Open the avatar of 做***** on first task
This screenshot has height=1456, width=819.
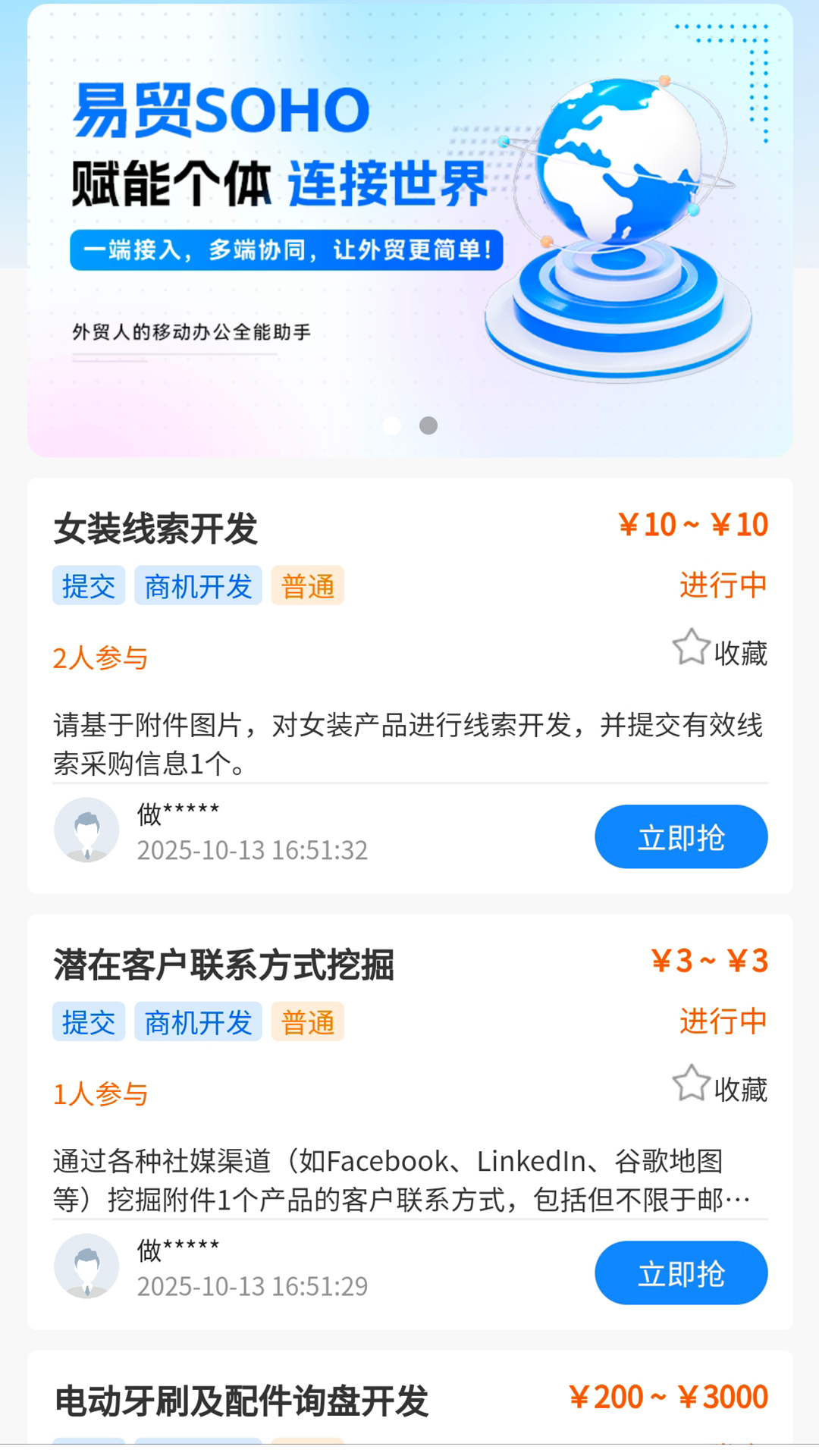[86, 830]
